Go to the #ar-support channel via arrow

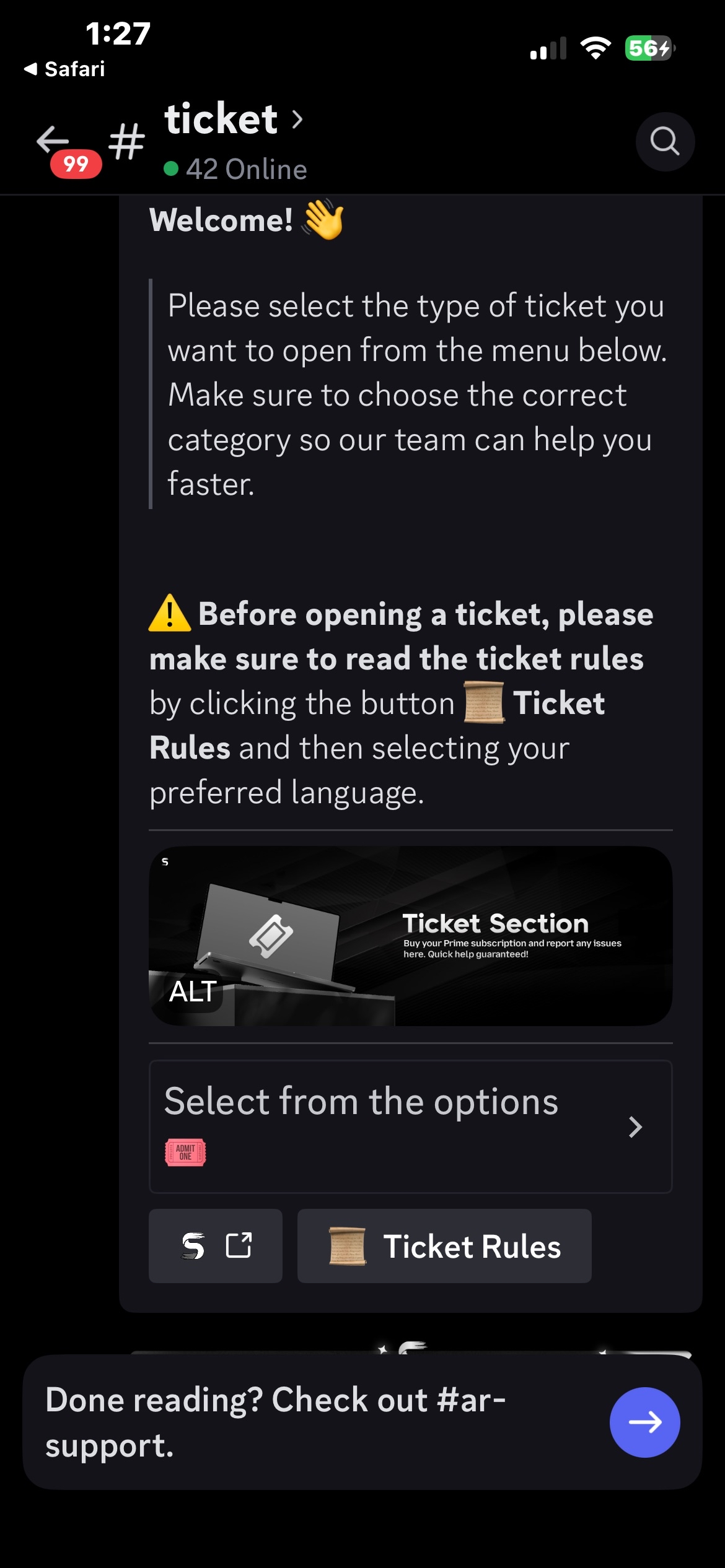tap(644, 1422)
